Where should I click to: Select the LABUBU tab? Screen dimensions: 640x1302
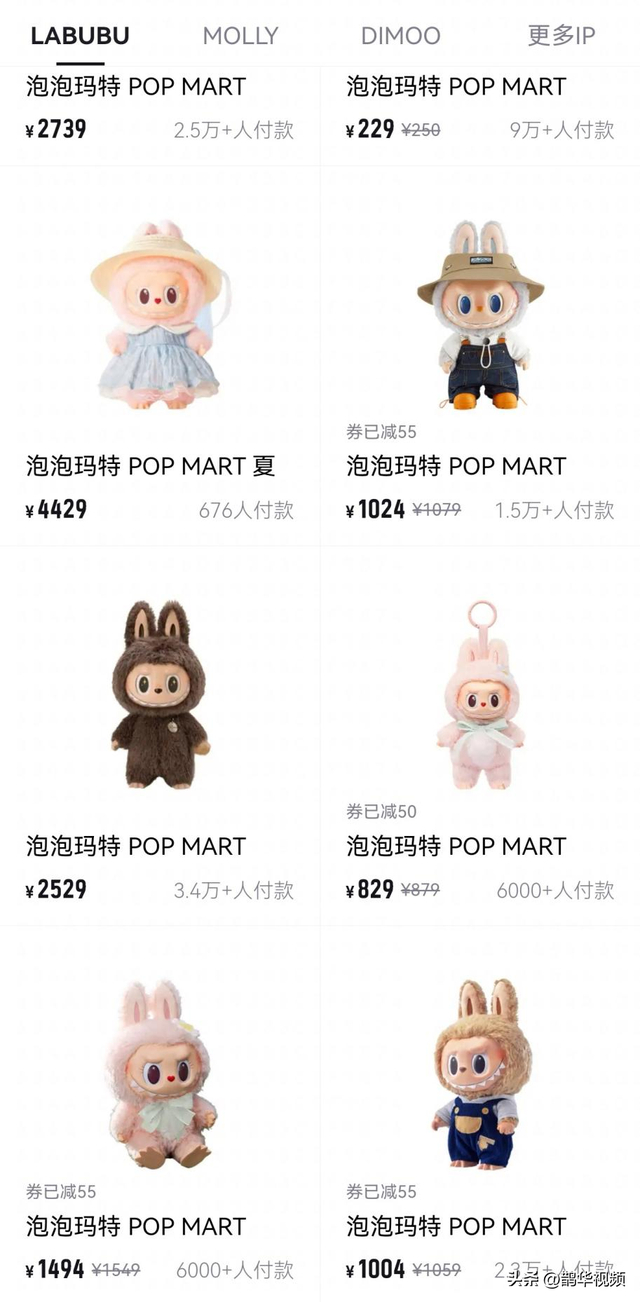tap(80, 36)
